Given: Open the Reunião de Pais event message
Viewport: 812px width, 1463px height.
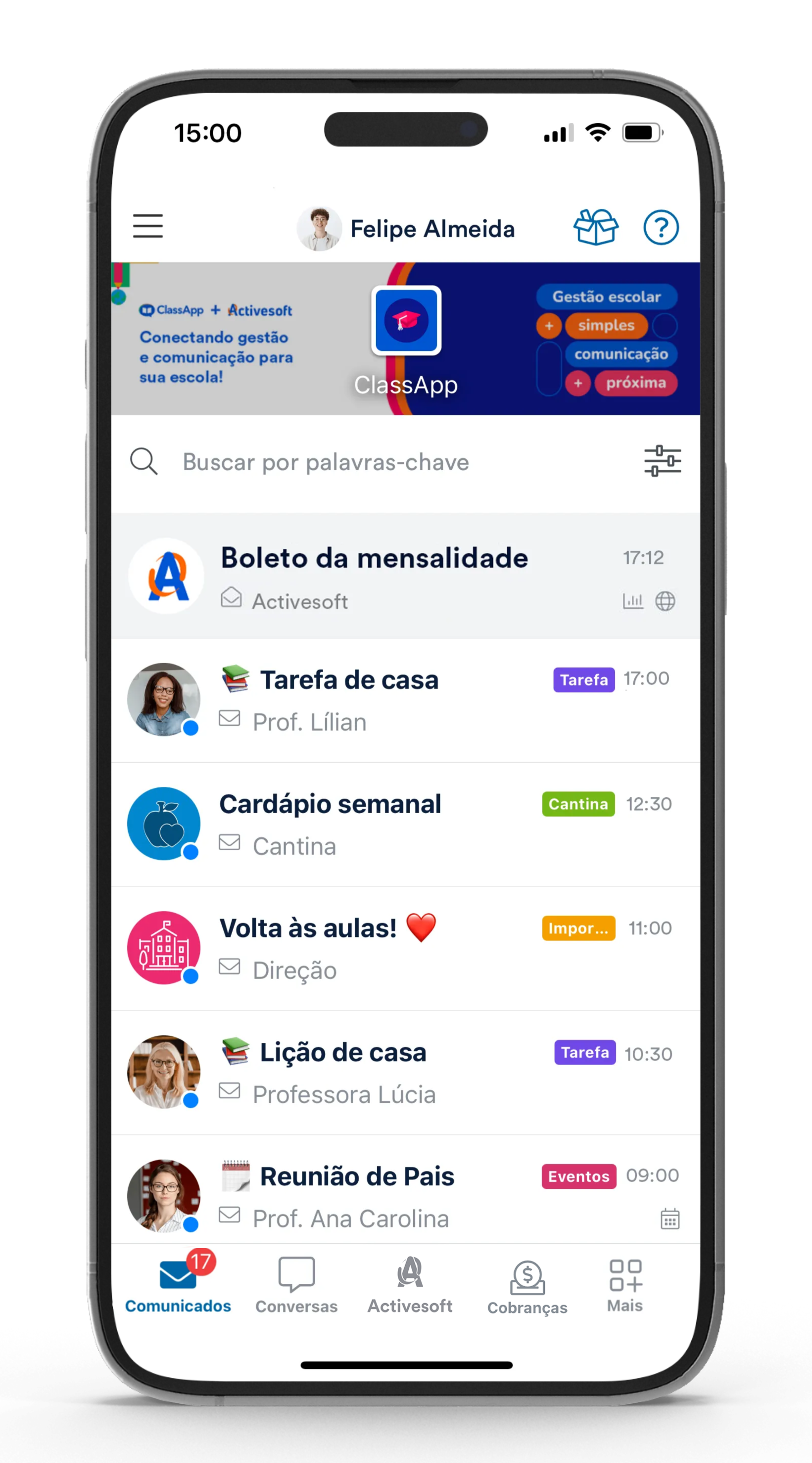Looking at the screenshot, I should (405, 1190).
